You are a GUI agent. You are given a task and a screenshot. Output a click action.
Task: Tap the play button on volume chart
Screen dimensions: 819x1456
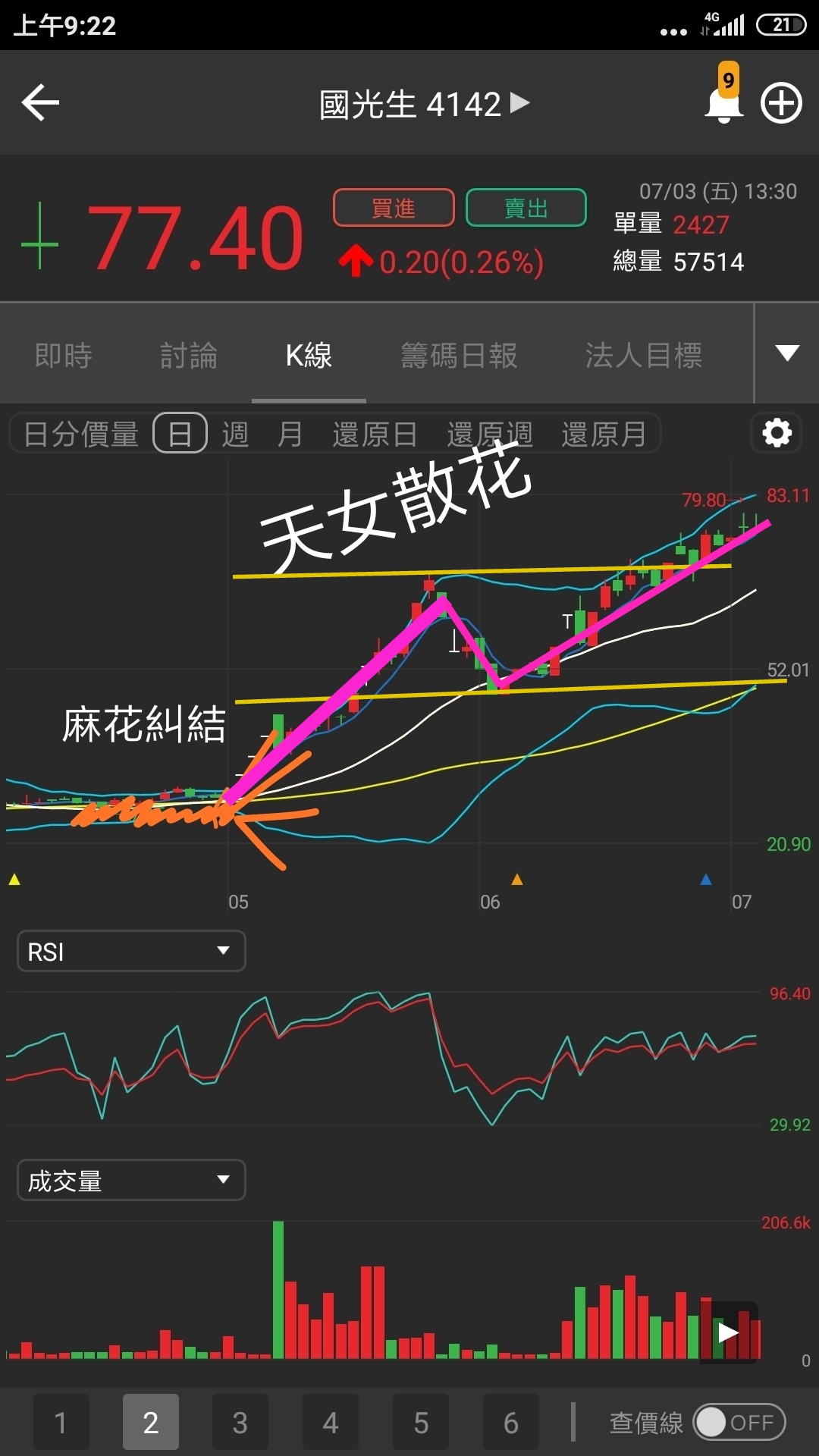[729, 1332]
